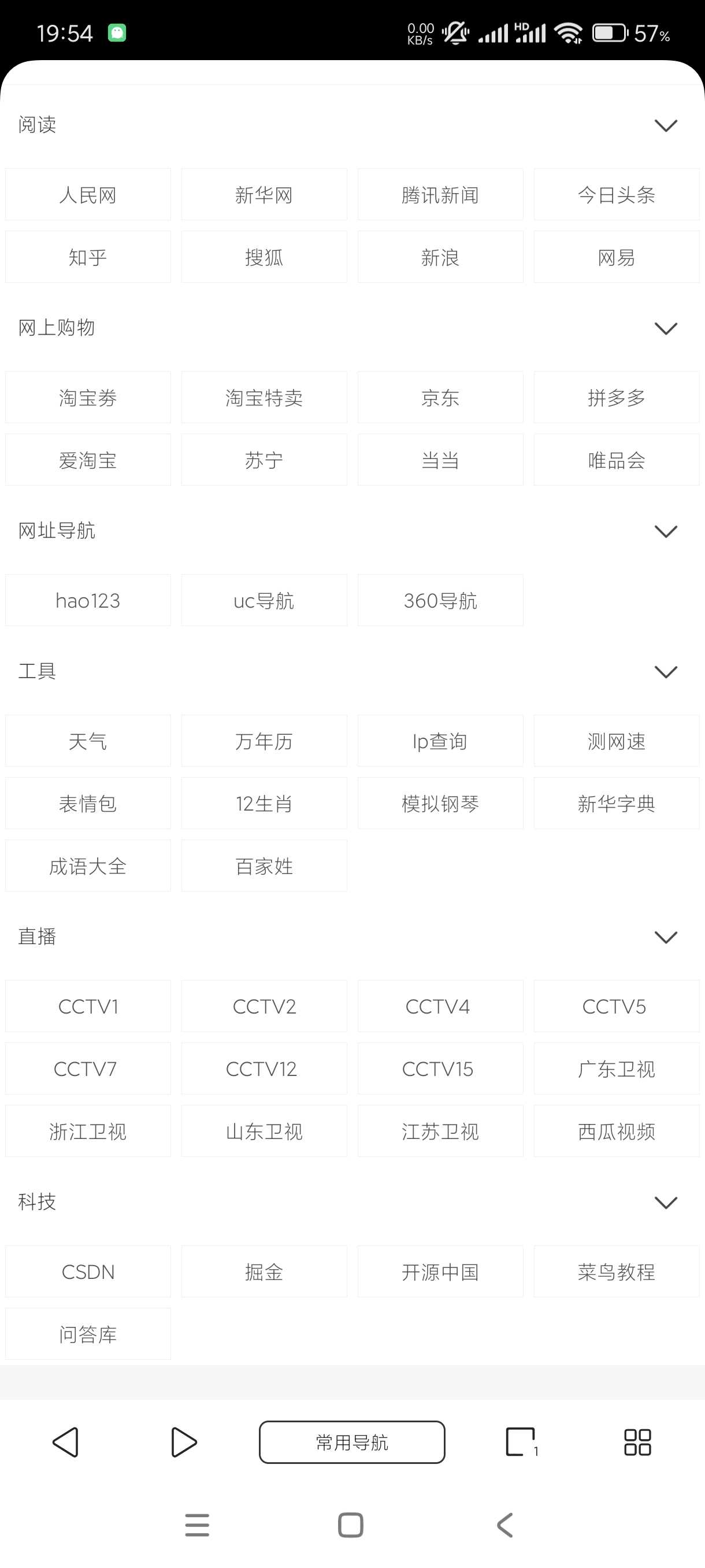The image size is (705, 1568).
Task: Visit CSDN
Action: click(x=88, y=1271)
